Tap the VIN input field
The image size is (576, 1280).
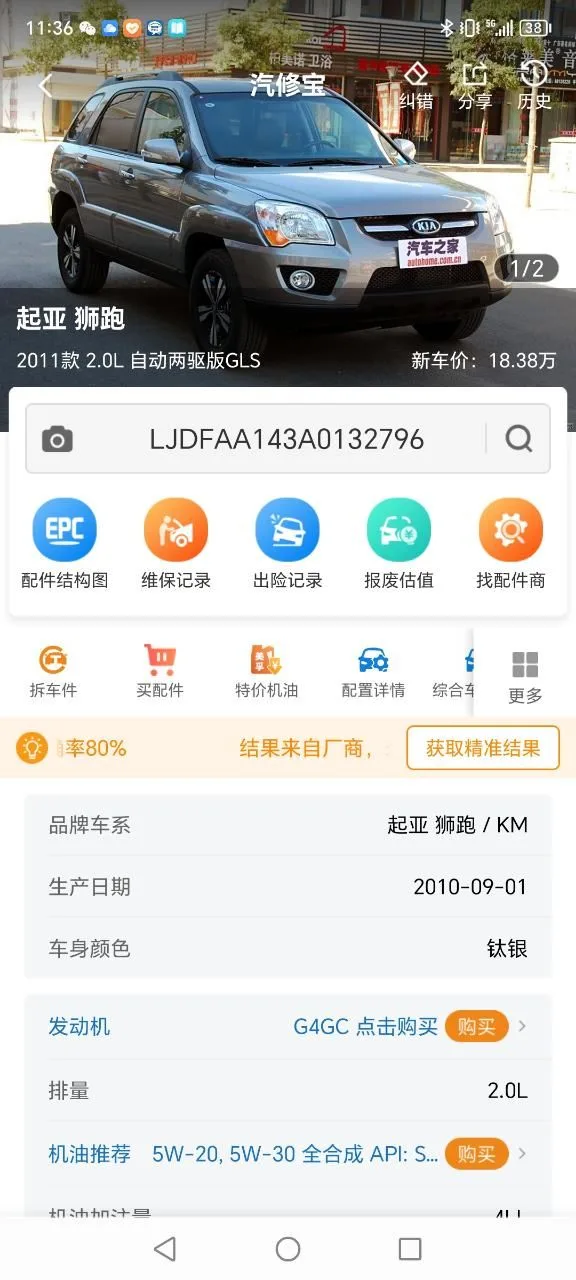(287, 439)
